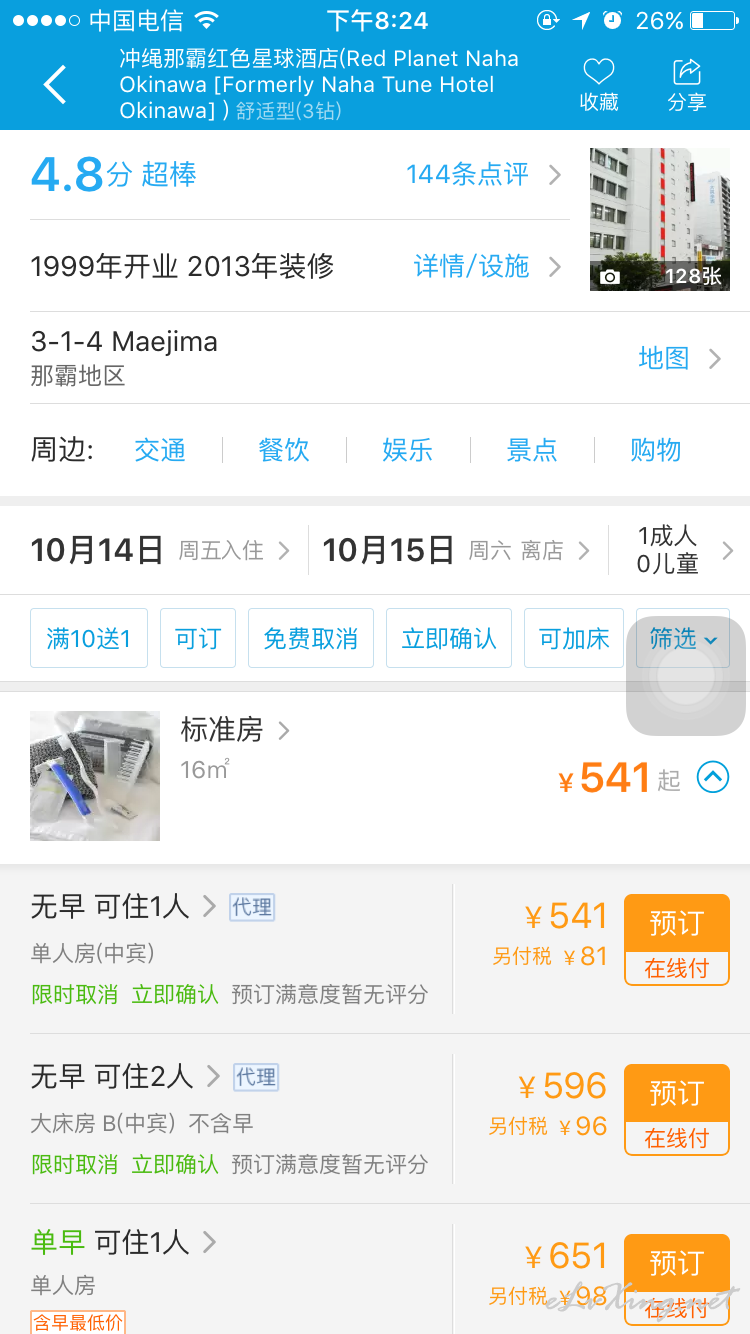750x1334 pixels.
Task: View 详情/设施 hotel details
Action: click(x=488, y=266)
